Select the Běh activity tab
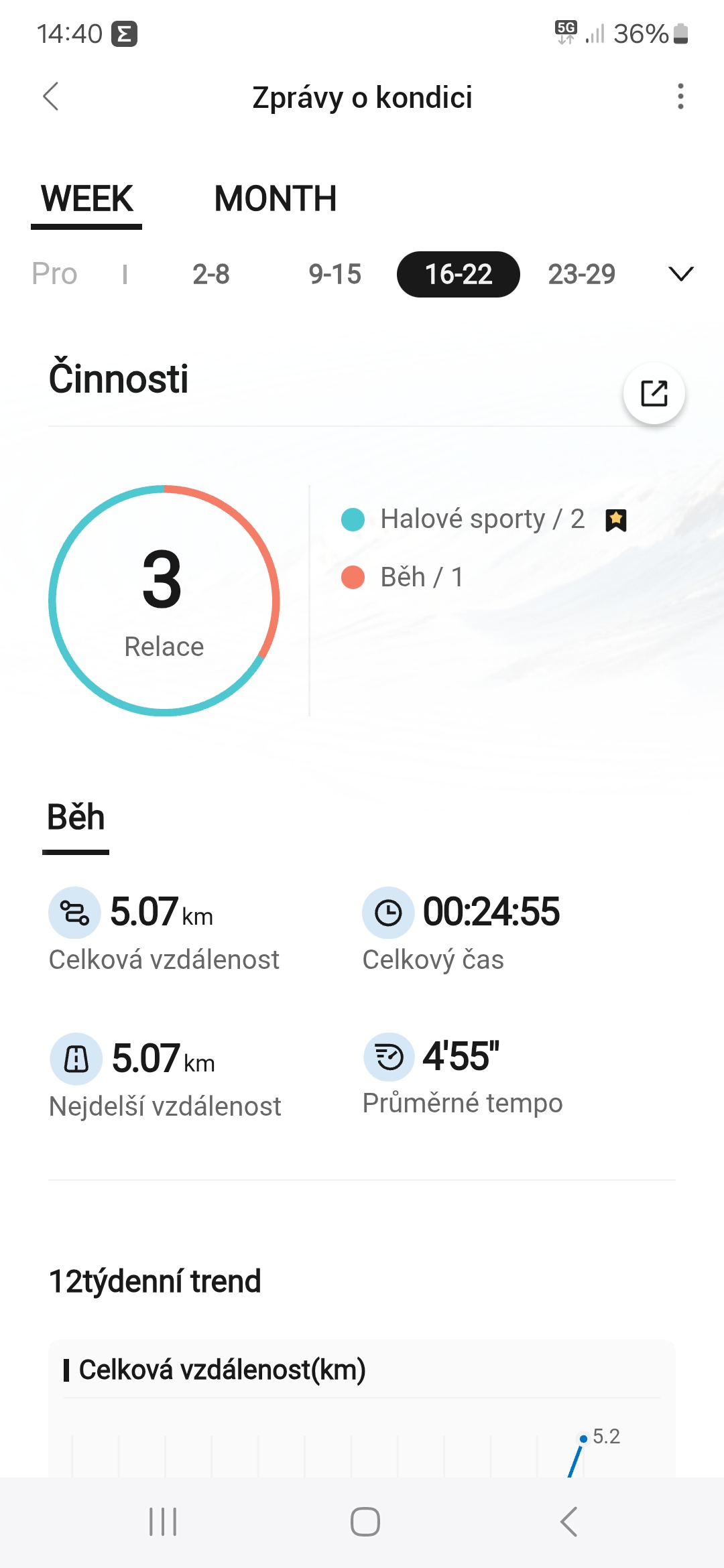This screenshot has height=1568, width=724. click(x=76, y=818)
